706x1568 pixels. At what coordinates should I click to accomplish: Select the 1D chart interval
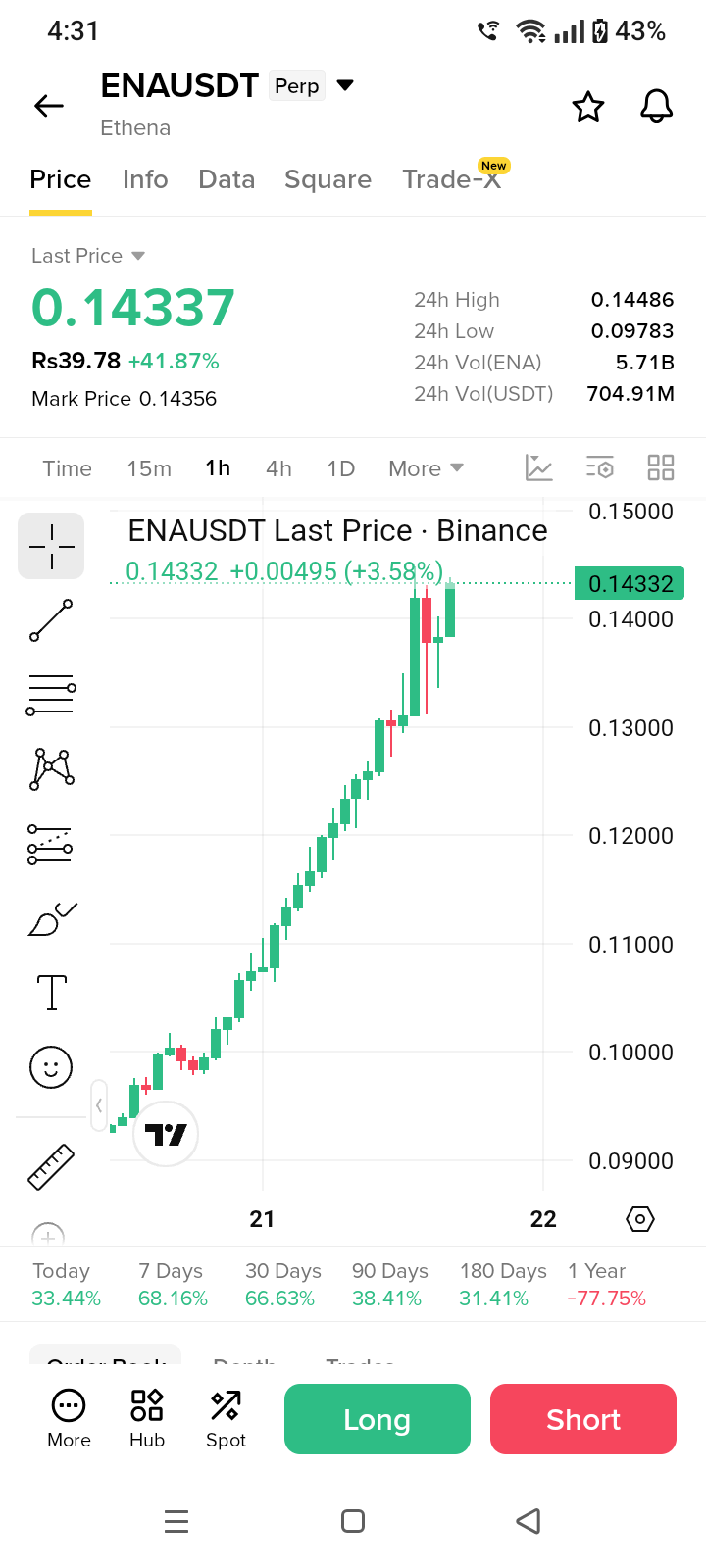(340, 468)
